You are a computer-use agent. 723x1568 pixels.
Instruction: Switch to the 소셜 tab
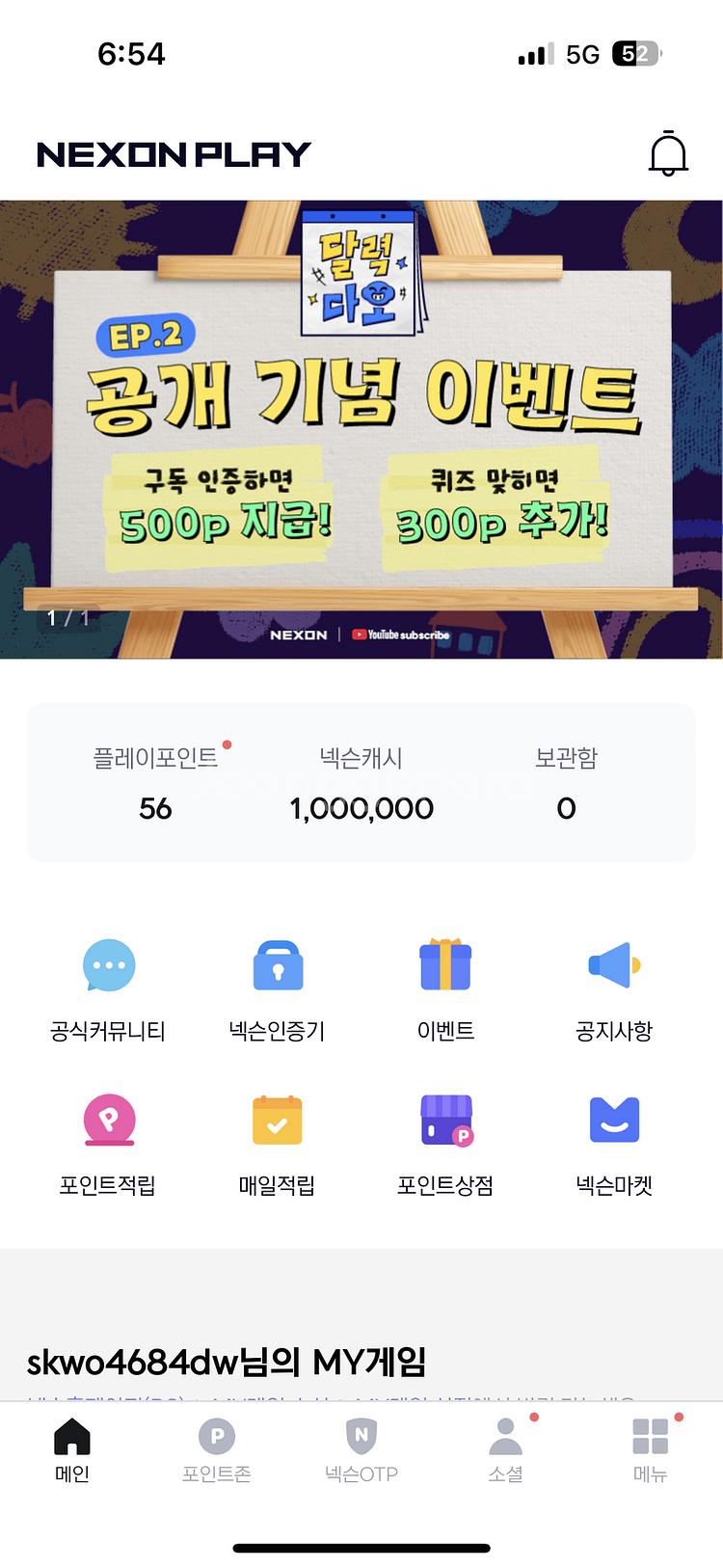point(506,1449)
